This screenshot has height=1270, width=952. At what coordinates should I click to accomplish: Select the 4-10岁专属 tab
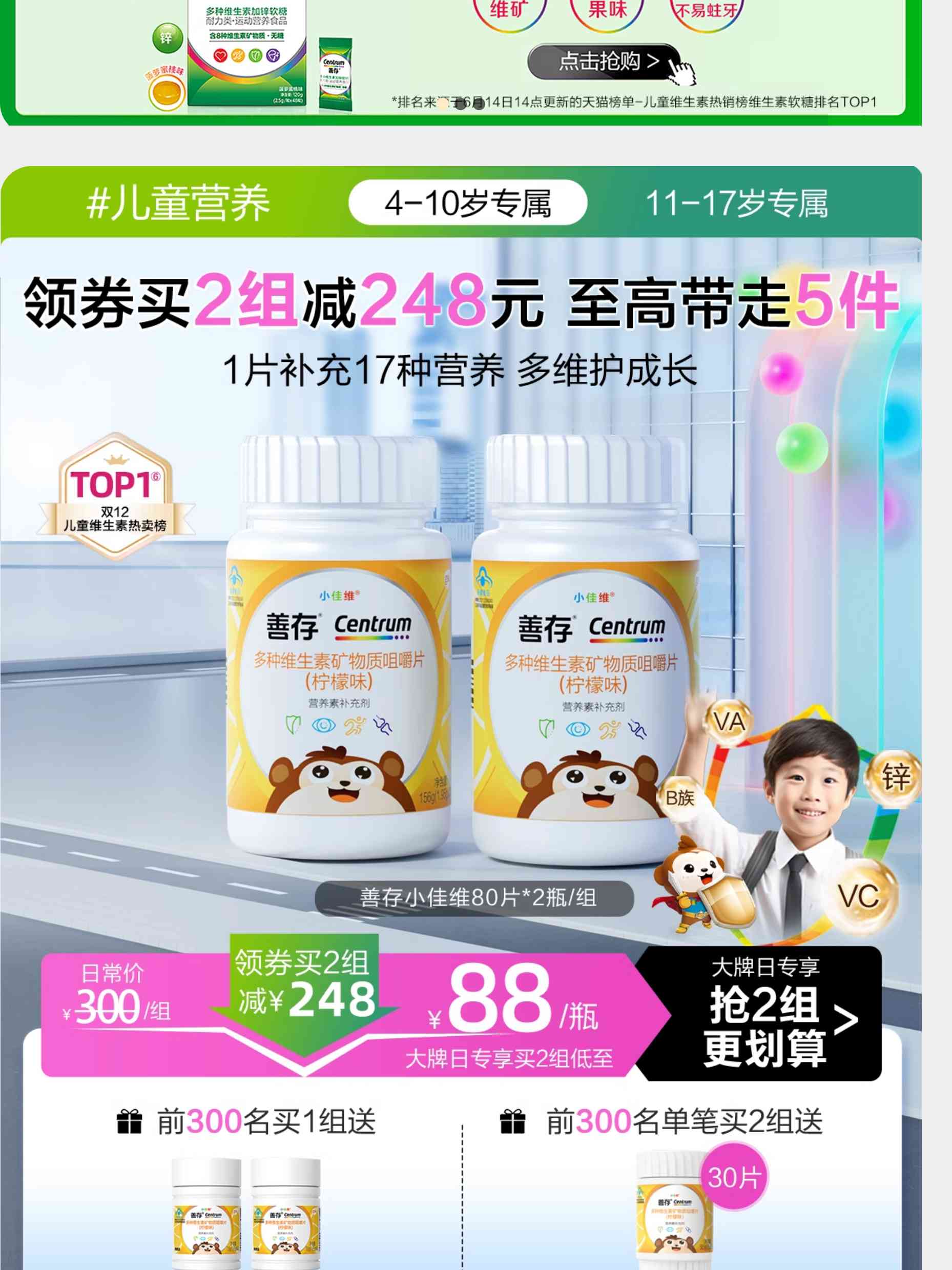(468, 203)
